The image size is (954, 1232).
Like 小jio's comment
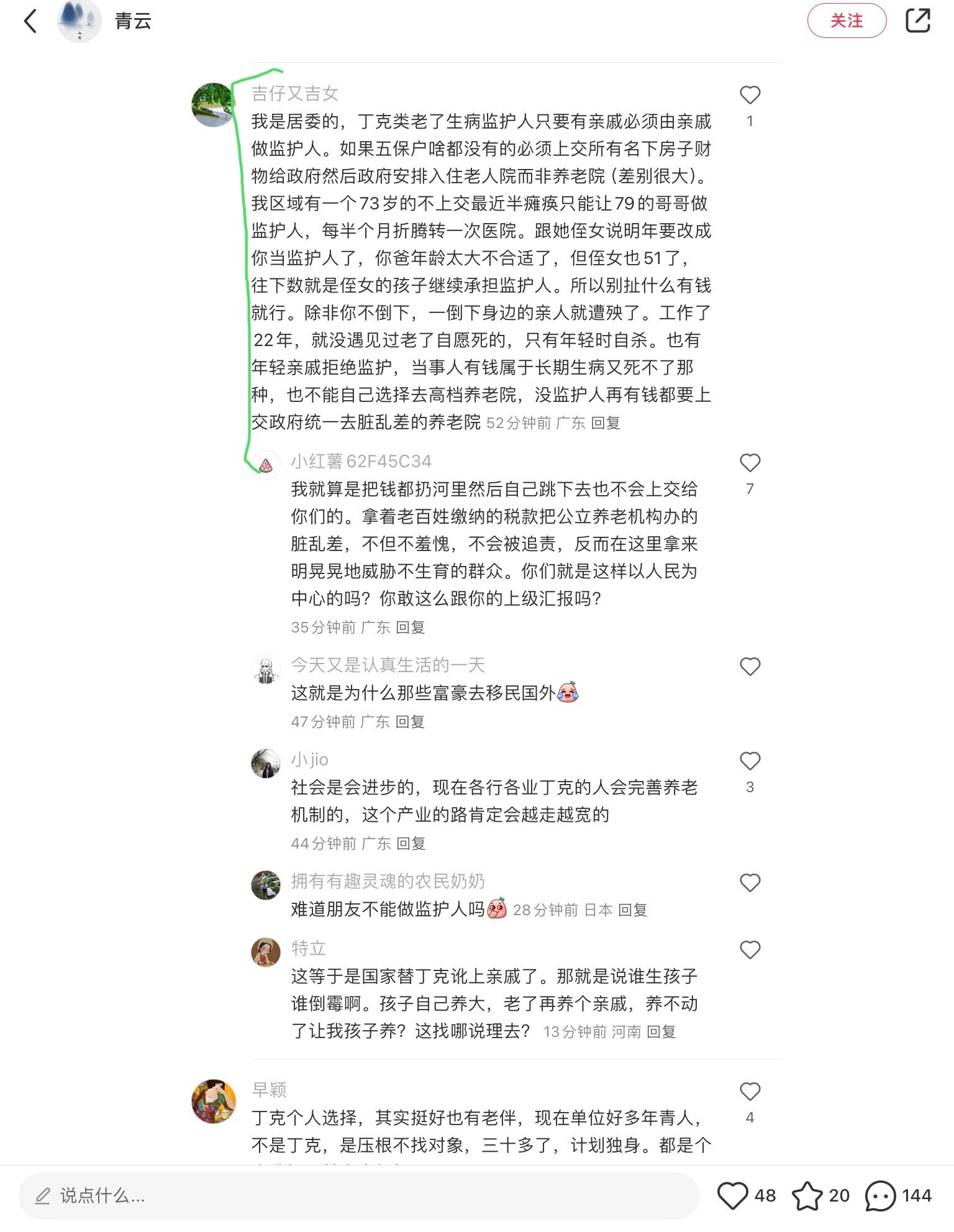[x=750, y=761]
